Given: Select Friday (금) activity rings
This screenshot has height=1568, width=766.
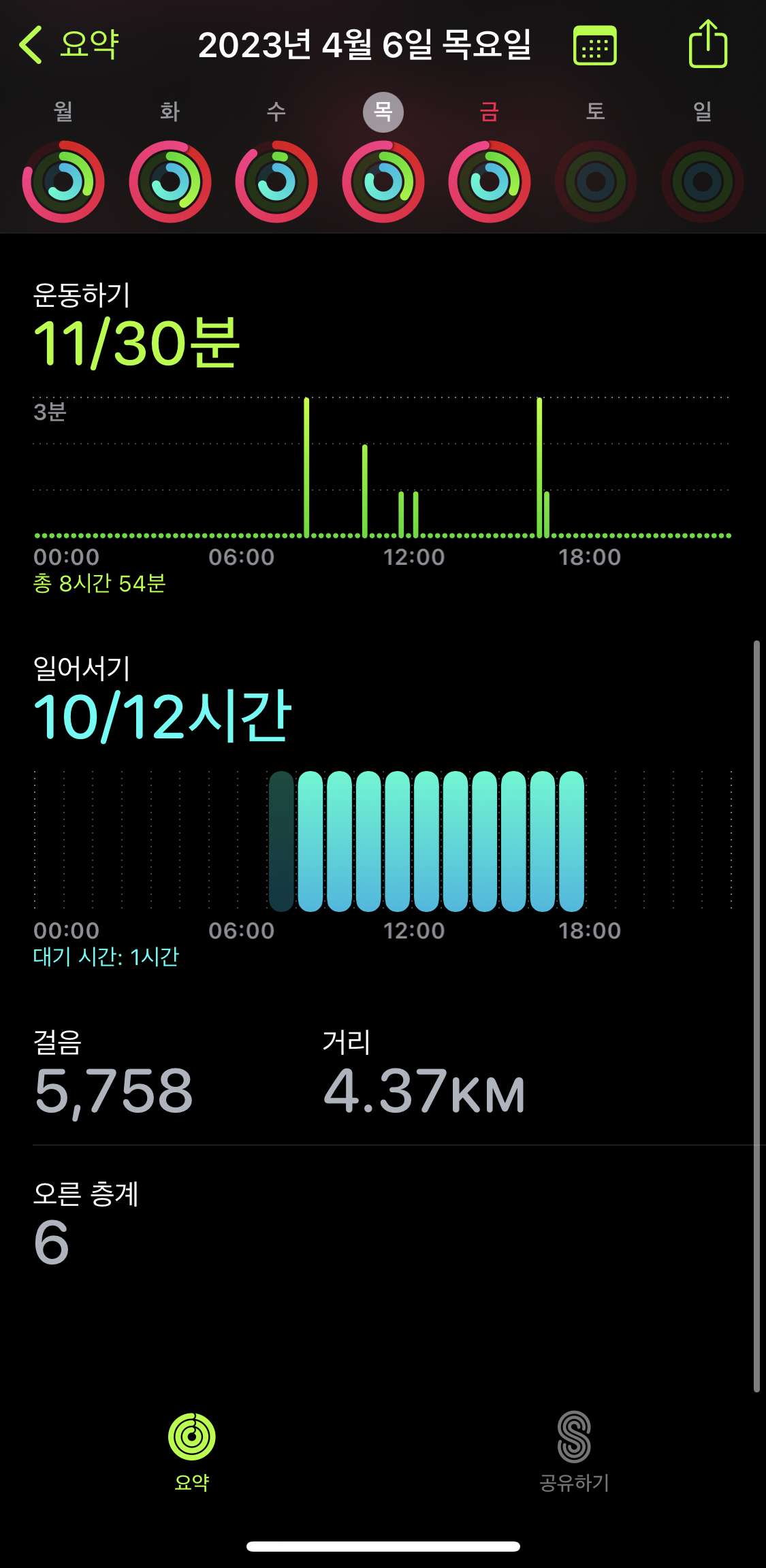Looking at the screenshot, I should 490,181.
